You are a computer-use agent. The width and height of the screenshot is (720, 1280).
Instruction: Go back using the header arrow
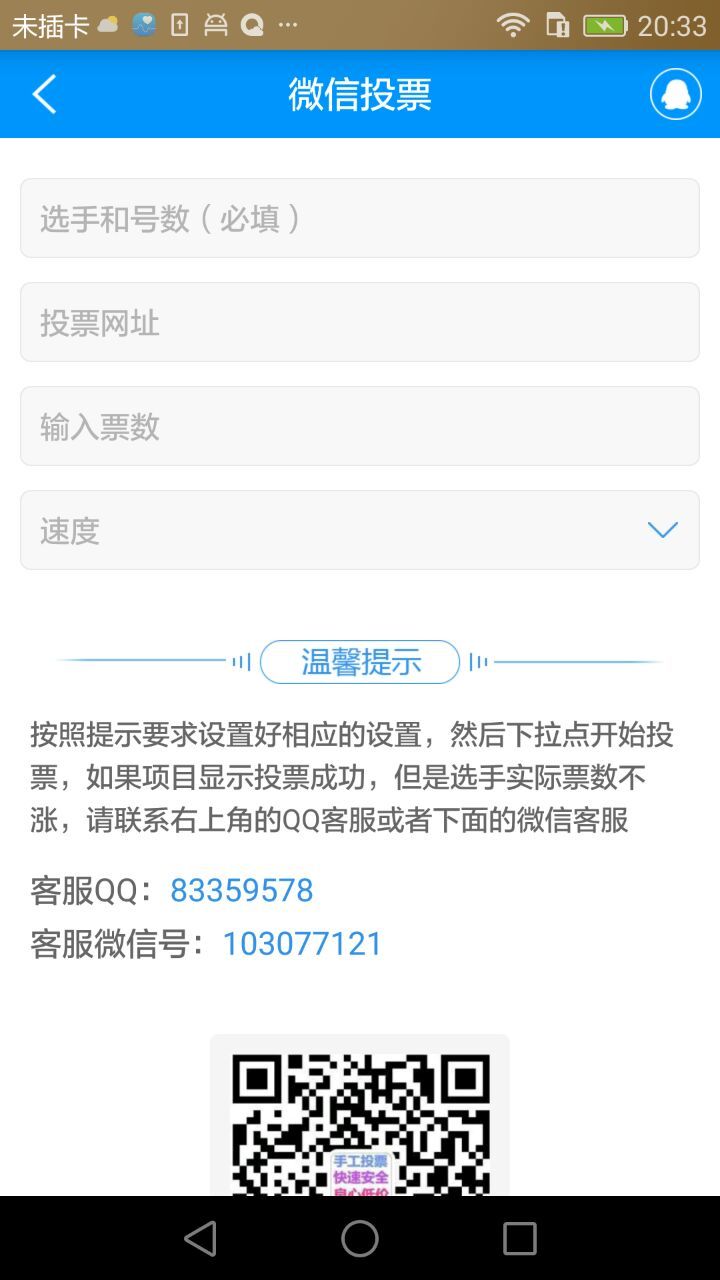44,95
